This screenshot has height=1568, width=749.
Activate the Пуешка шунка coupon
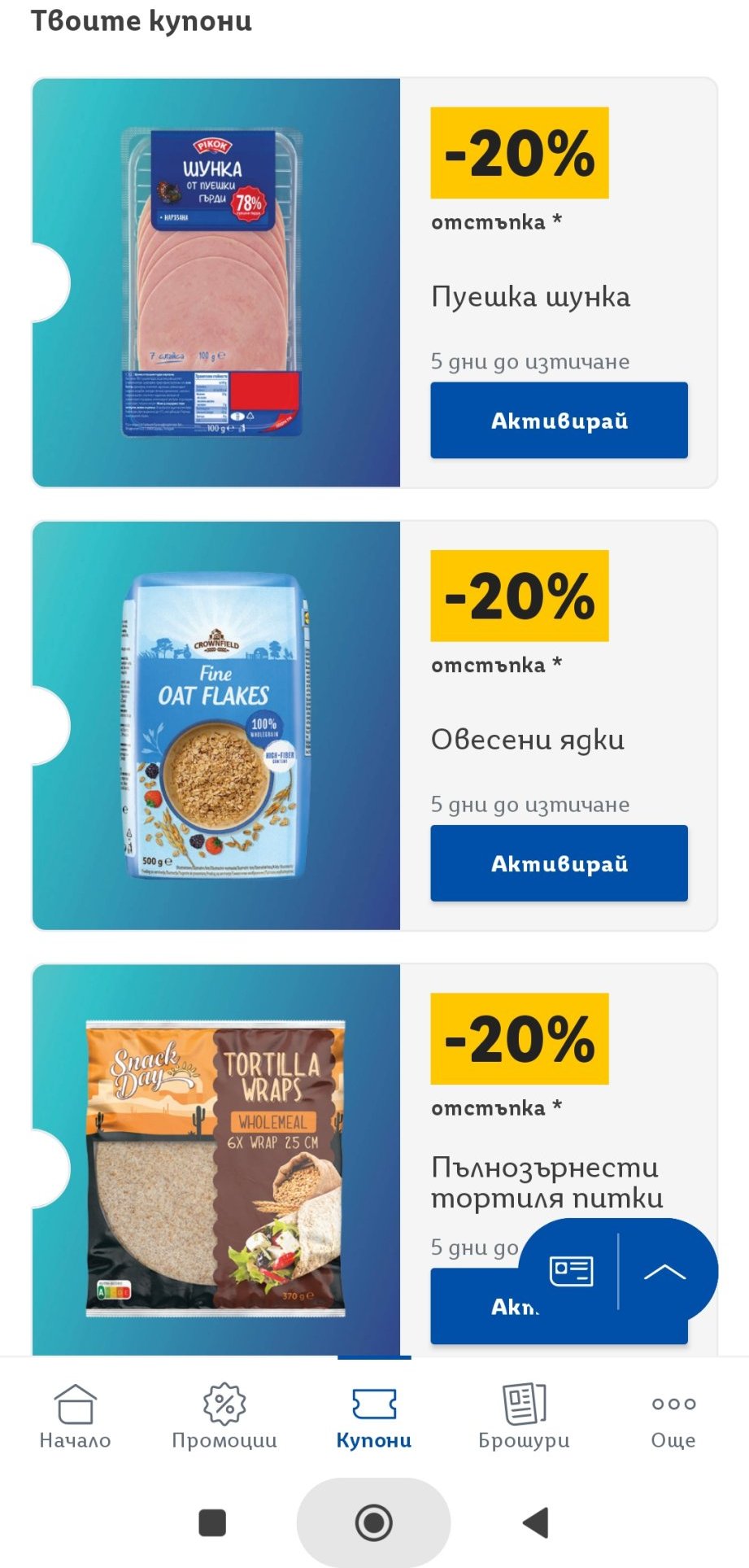pos(559,420)
